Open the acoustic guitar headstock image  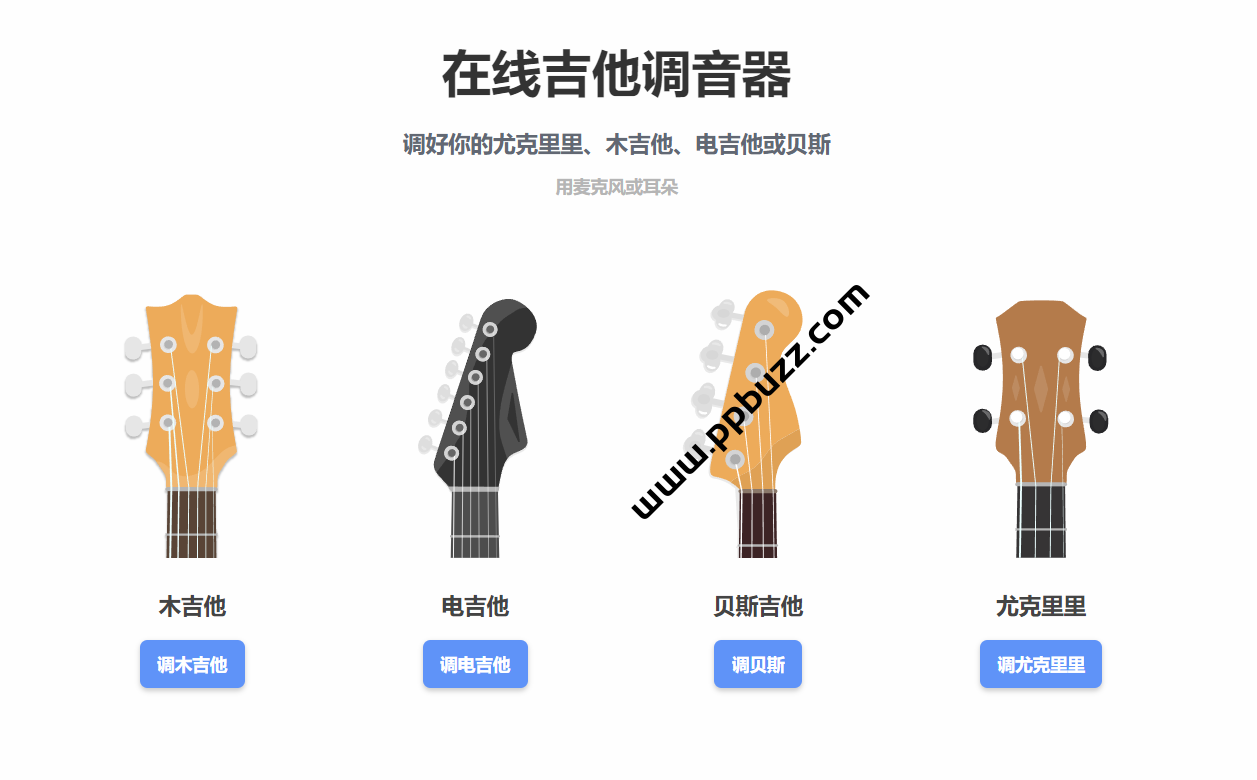point(191,425)
